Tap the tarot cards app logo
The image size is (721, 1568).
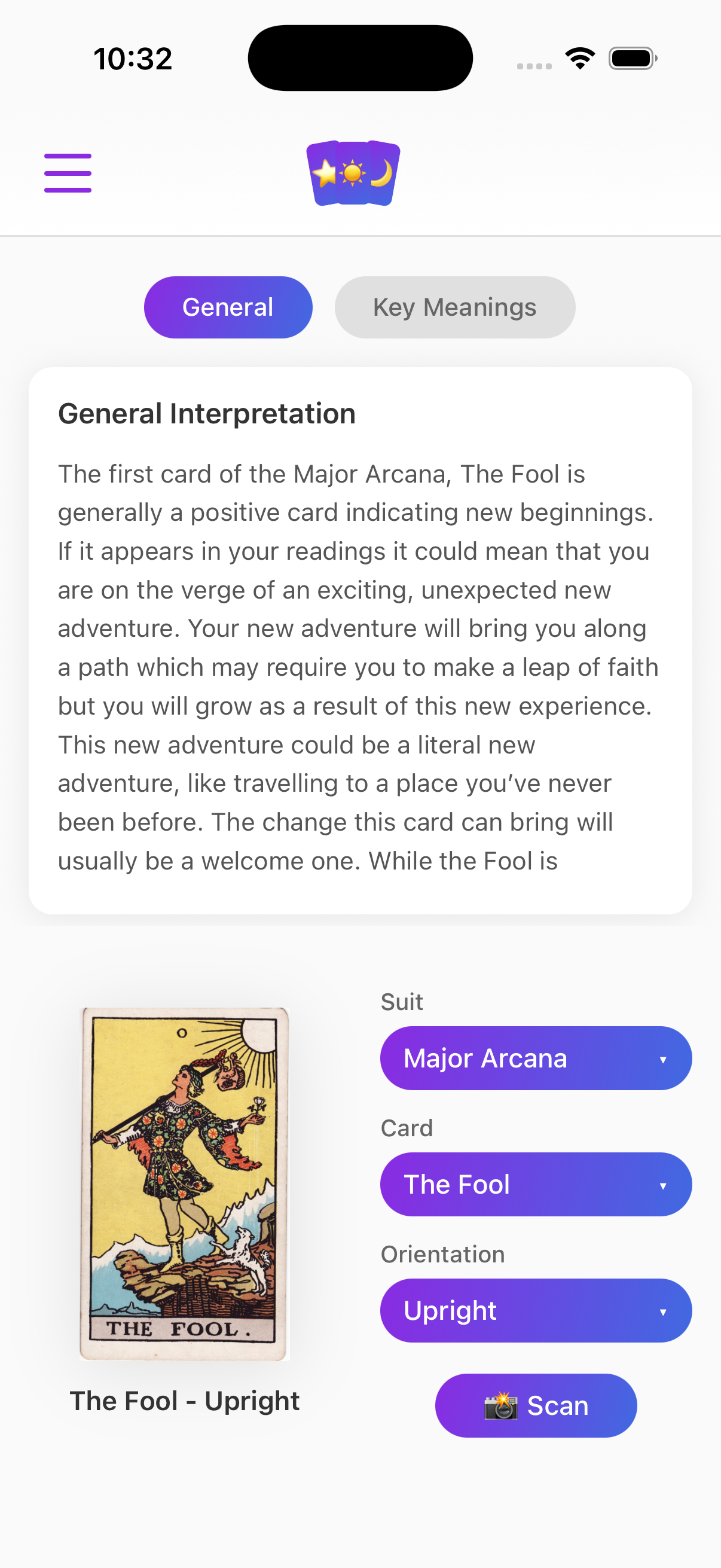tap(353, 173)
